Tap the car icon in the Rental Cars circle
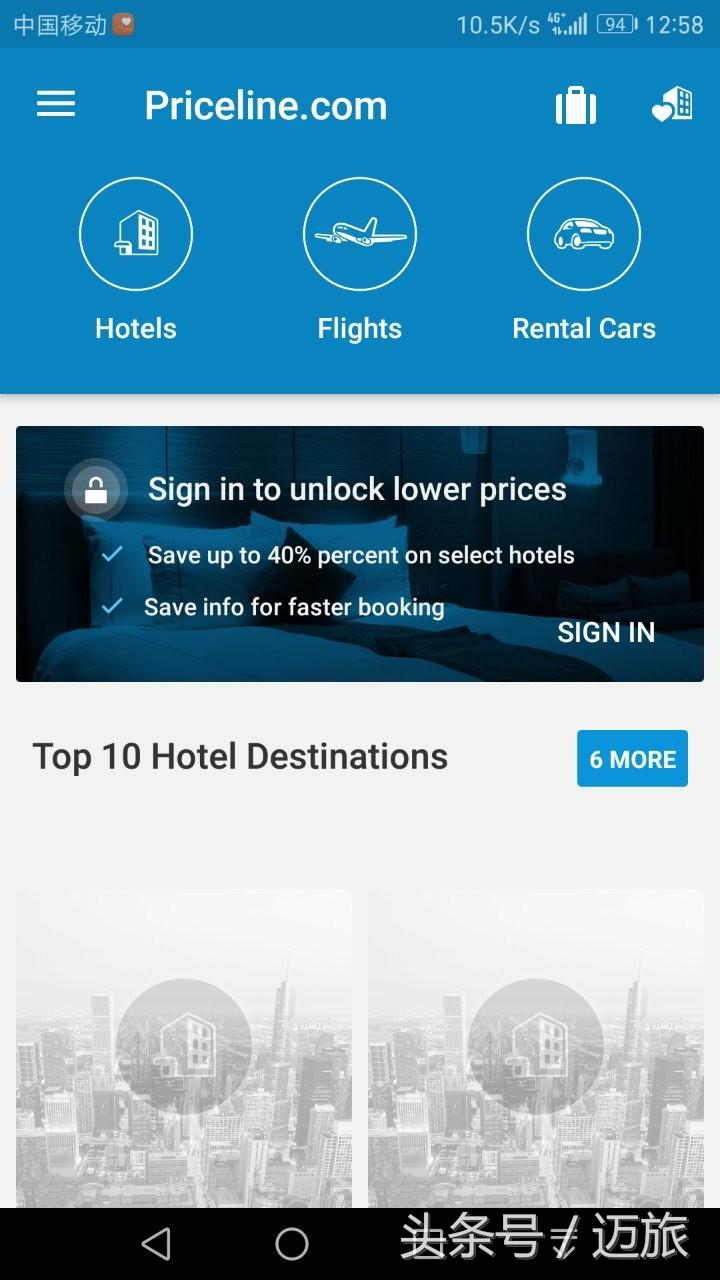The width and height of the screenshot is (720, 1280). (584, 232)
